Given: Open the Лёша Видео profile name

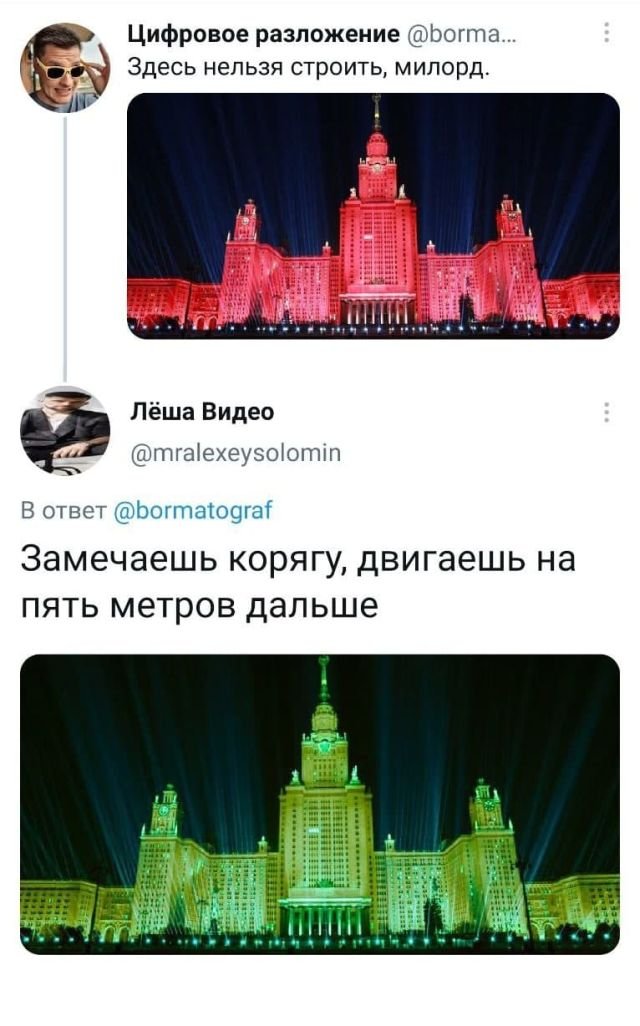Looking at the screenshot, I should click(202, 412).
